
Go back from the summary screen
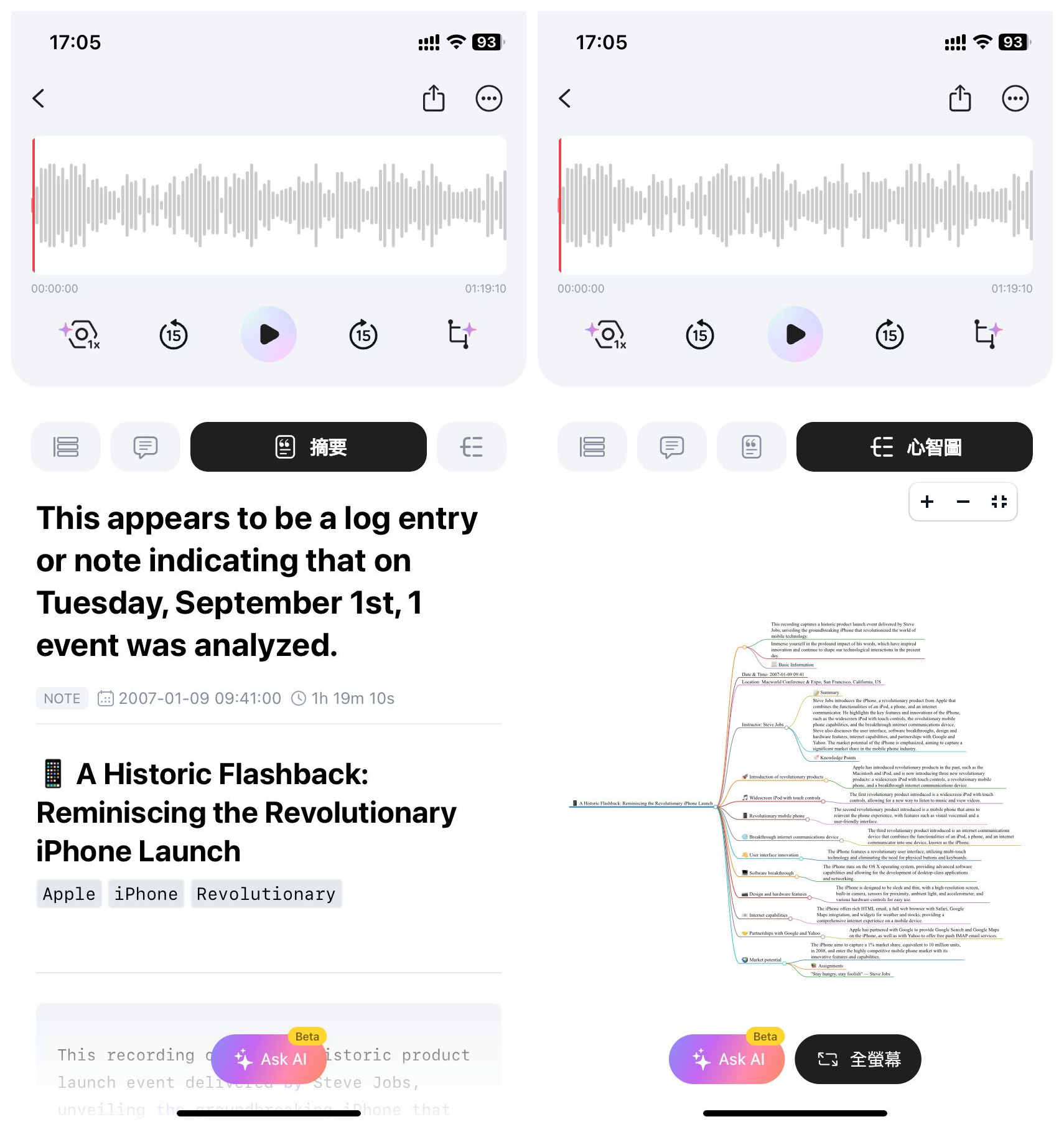39,98
